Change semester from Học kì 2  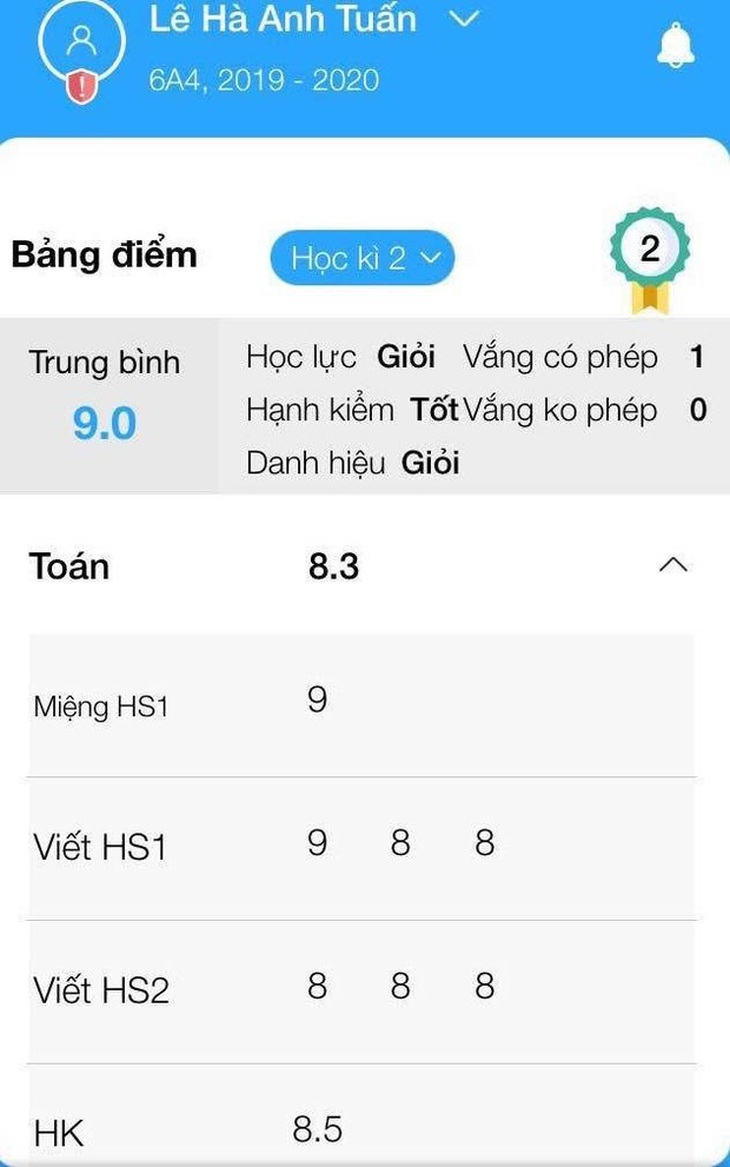[362, 258]
